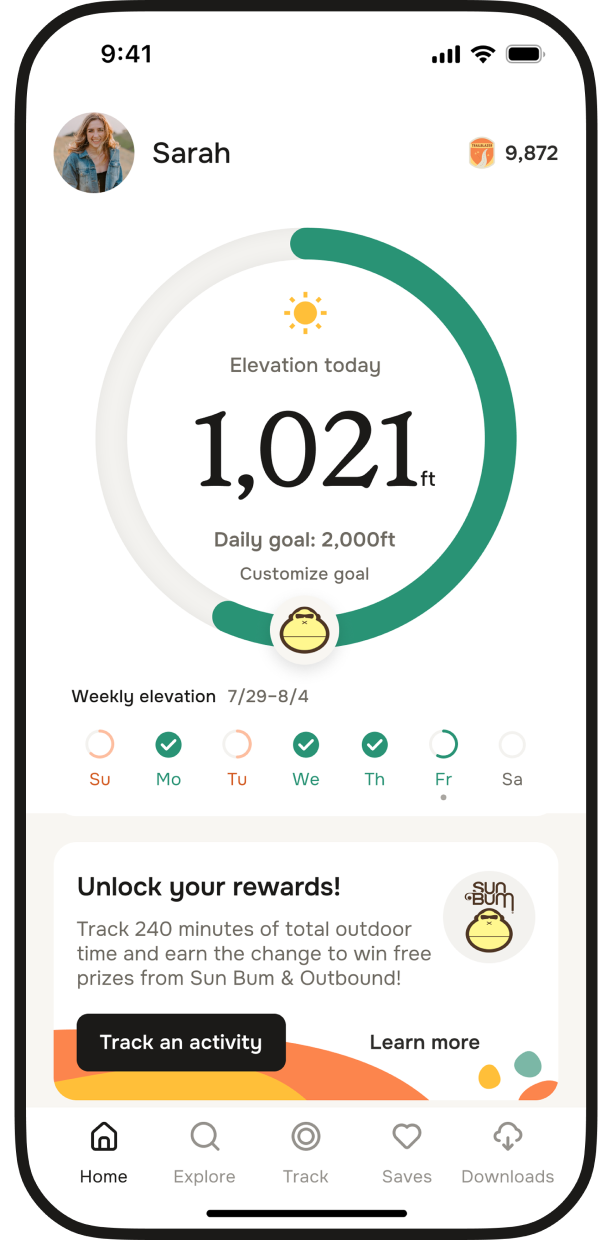Open the Saves tab
The width and height of the screenshot is (612, 1240).
406,1152
